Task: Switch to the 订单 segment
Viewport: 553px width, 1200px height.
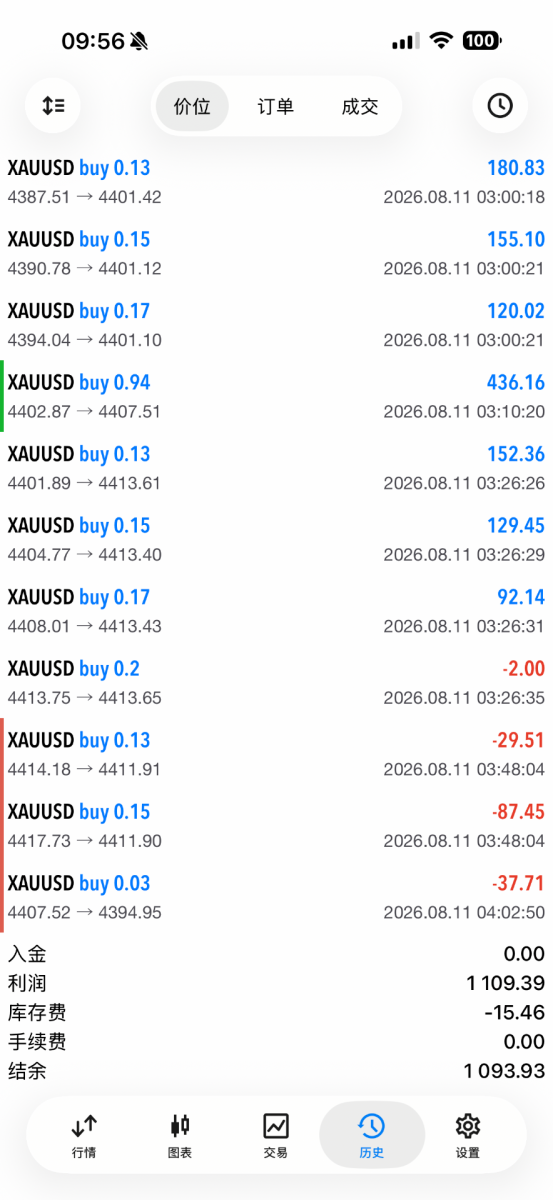Action: pos(276,106)
